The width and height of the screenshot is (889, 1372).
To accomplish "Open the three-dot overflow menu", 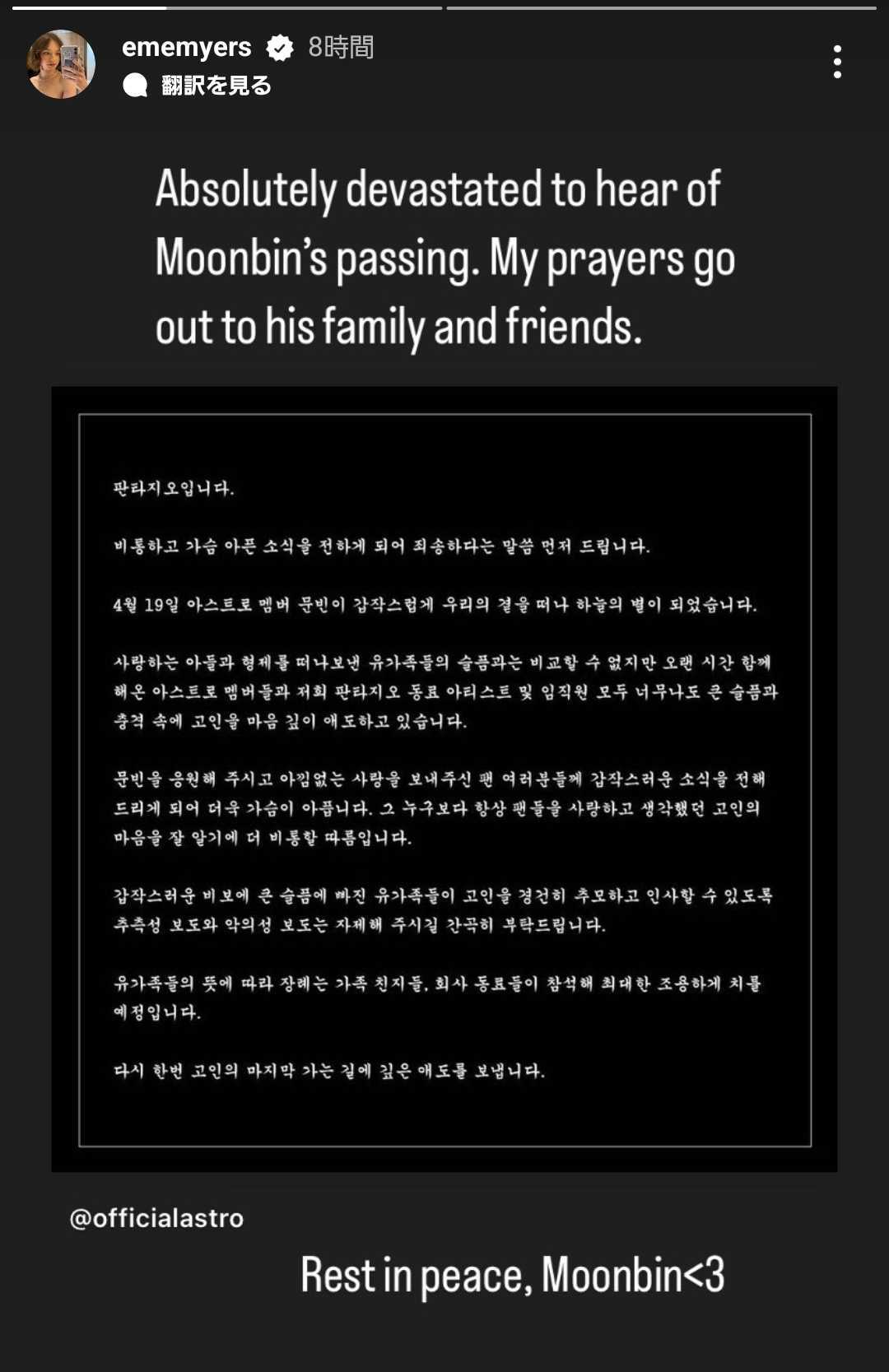I will click(x=836, y=62).
